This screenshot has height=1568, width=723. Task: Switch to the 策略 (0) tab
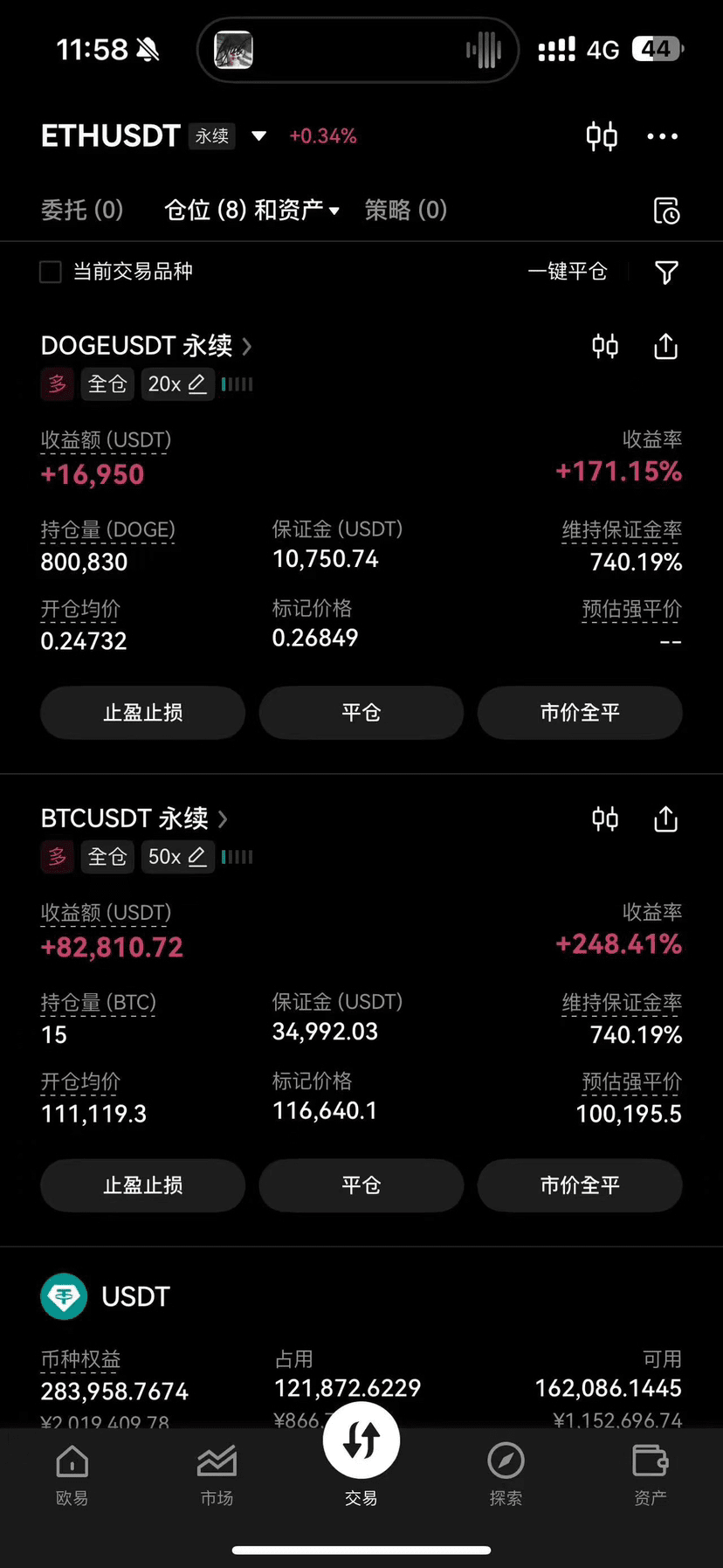[405, 210]
